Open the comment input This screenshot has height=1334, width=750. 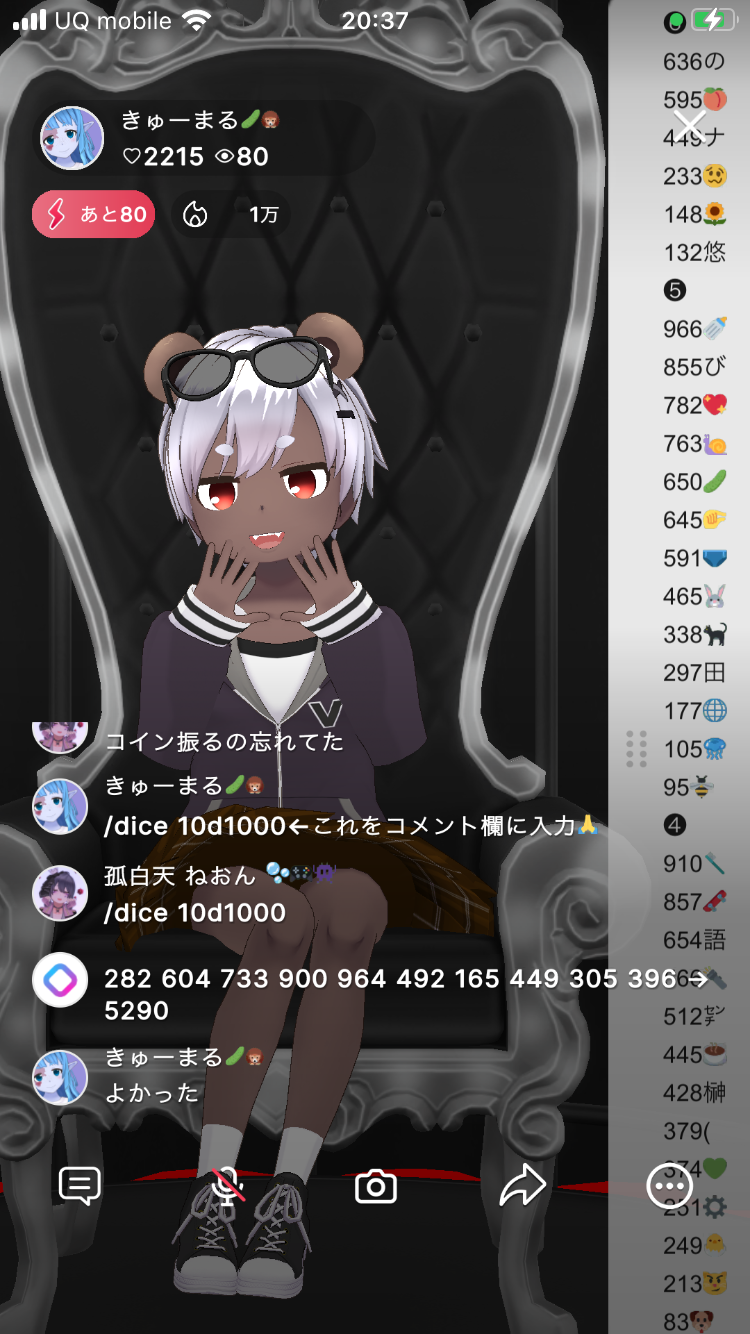(x=80, y=1186)
